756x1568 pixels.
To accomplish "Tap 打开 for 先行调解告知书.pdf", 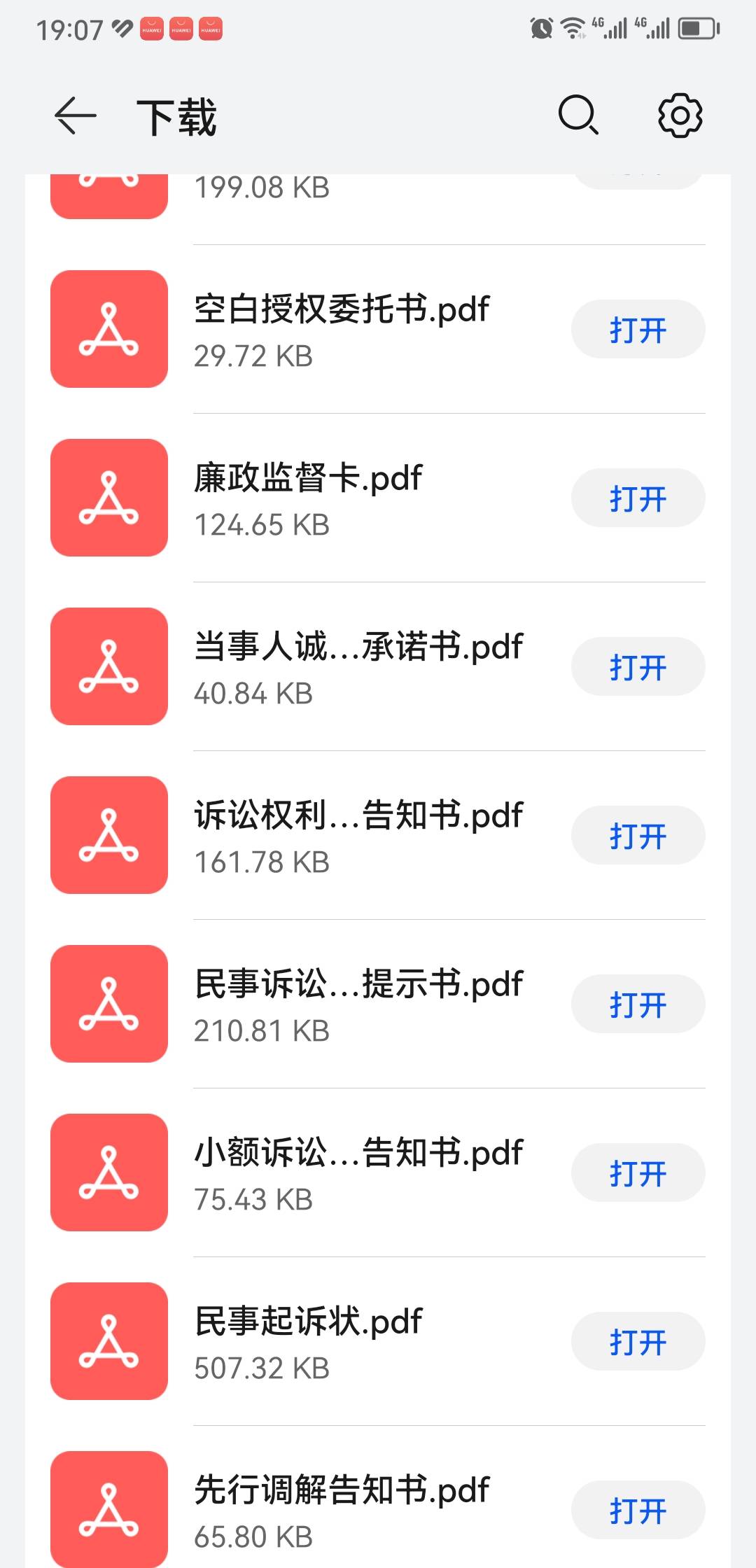I will [x=638, y=1511].
